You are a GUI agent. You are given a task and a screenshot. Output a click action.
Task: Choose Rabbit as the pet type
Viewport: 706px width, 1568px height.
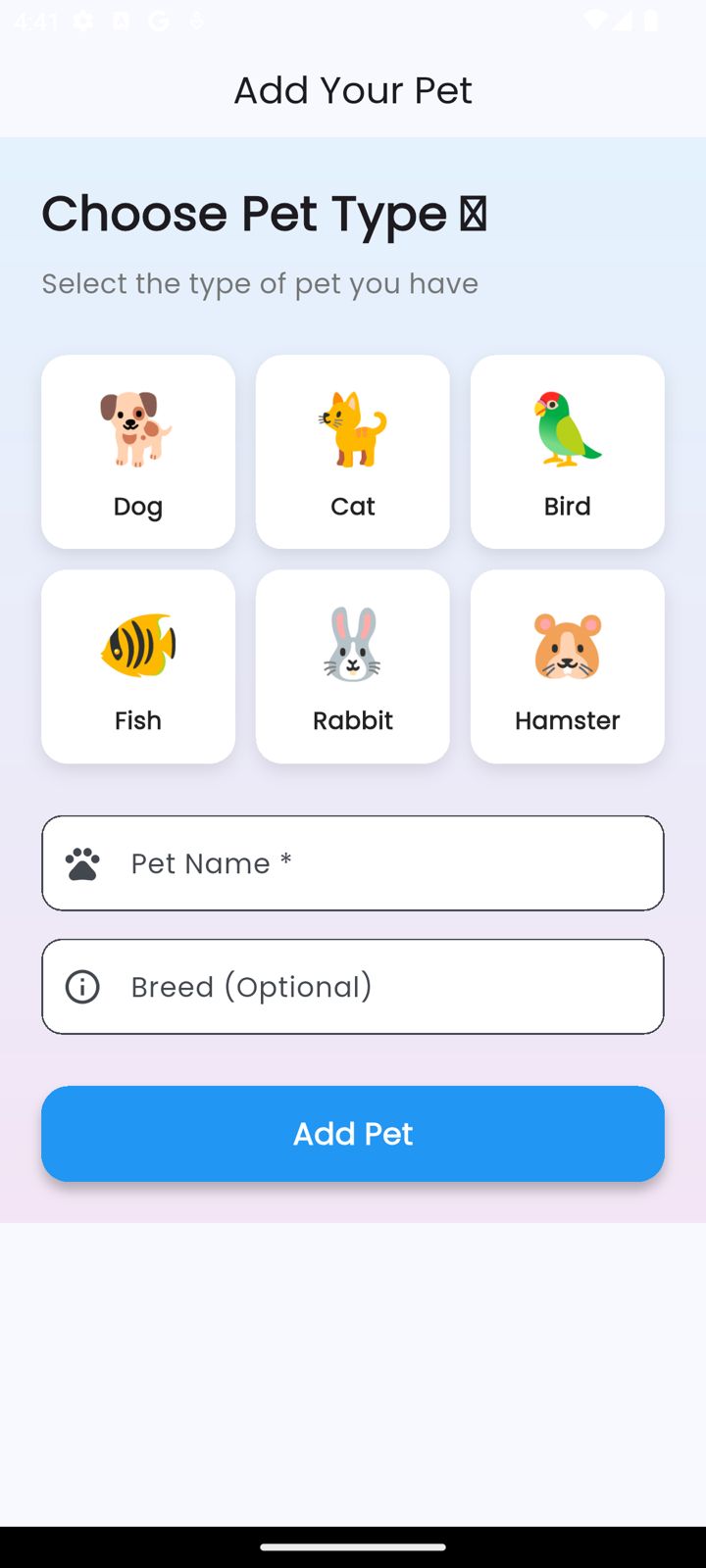click(353, 666)
